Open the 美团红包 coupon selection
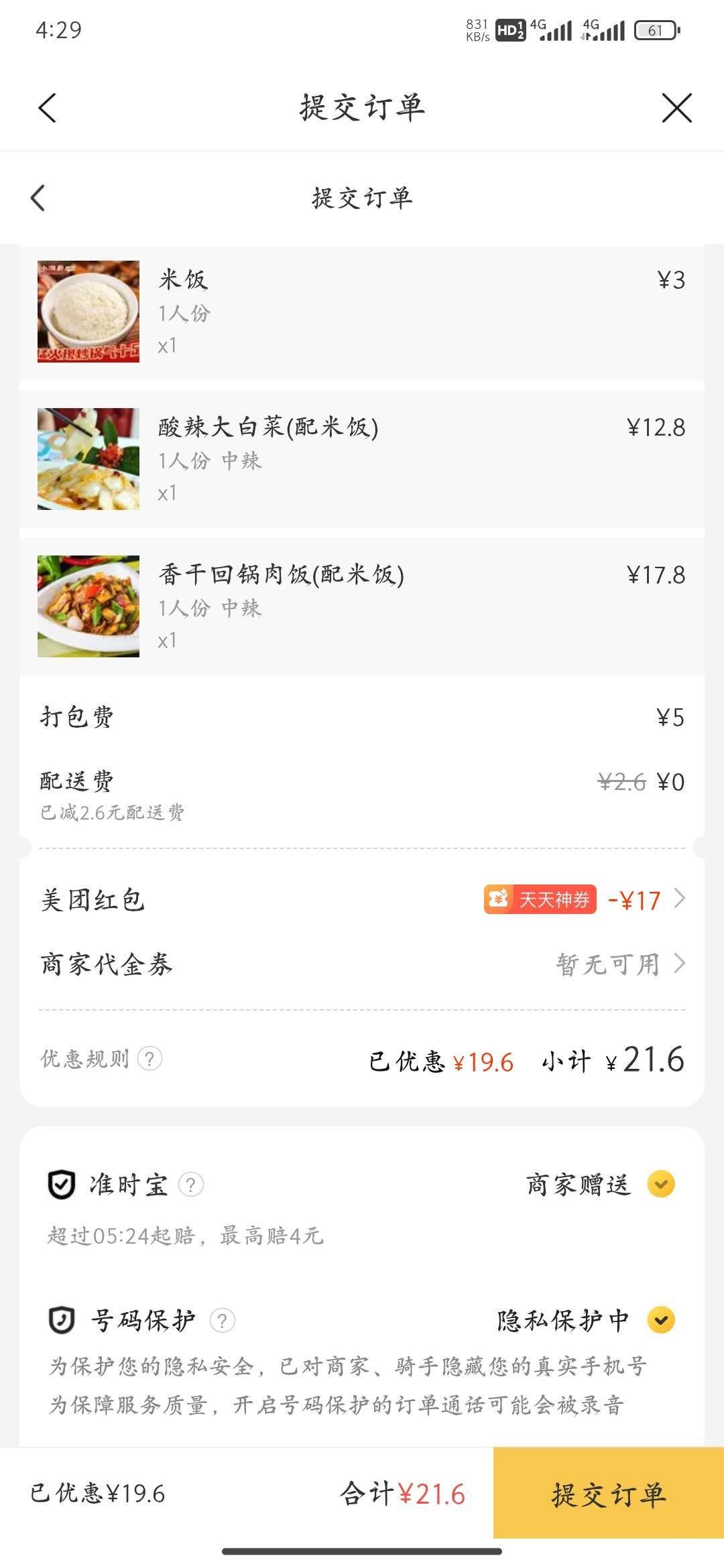 coord(582,899)
